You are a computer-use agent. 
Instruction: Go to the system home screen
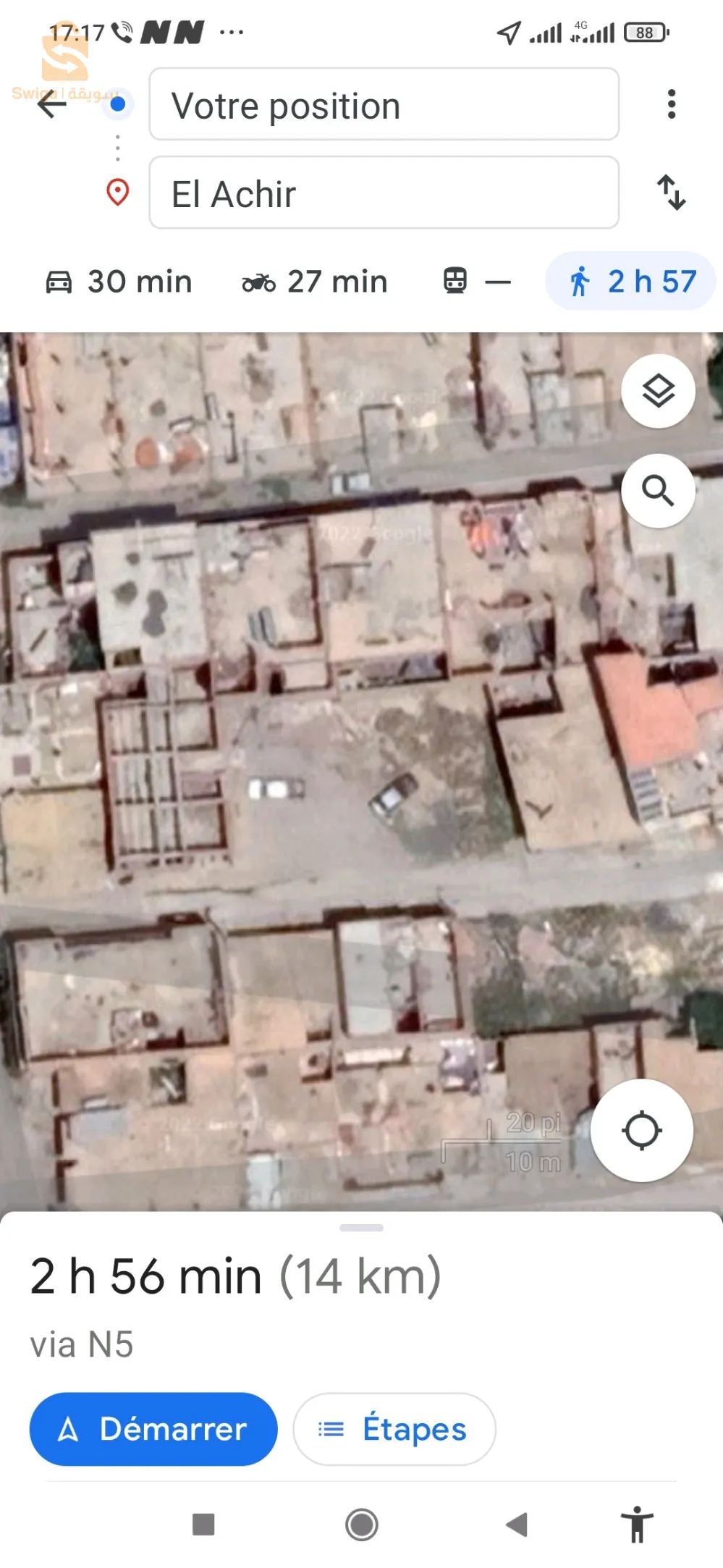pos(362,1525)
